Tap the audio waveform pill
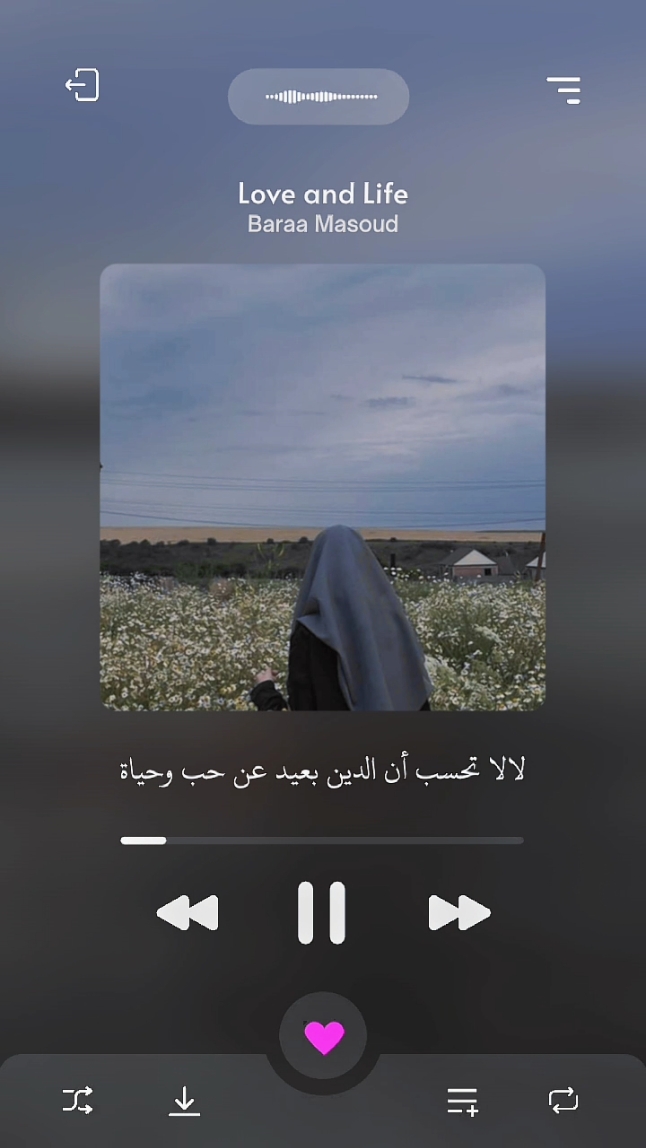Viewport: 646px width, 1148px height. tap(319, 97)
